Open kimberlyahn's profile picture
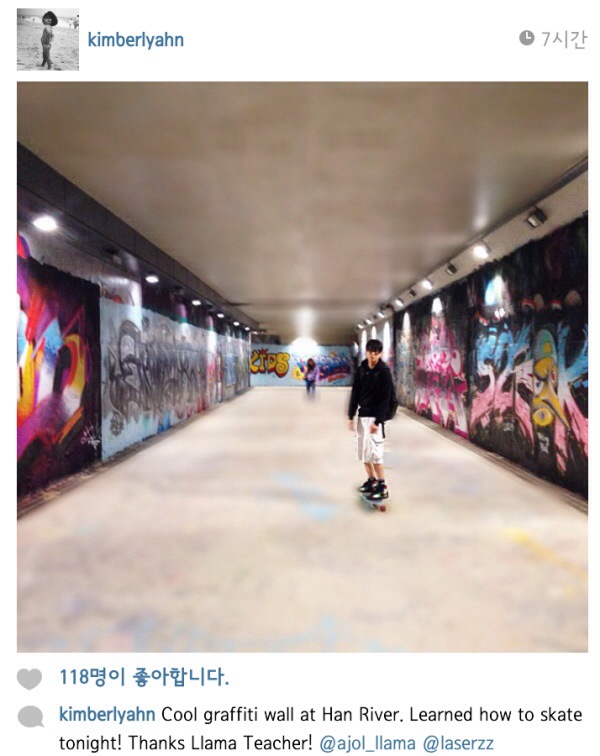 point(48,39)
